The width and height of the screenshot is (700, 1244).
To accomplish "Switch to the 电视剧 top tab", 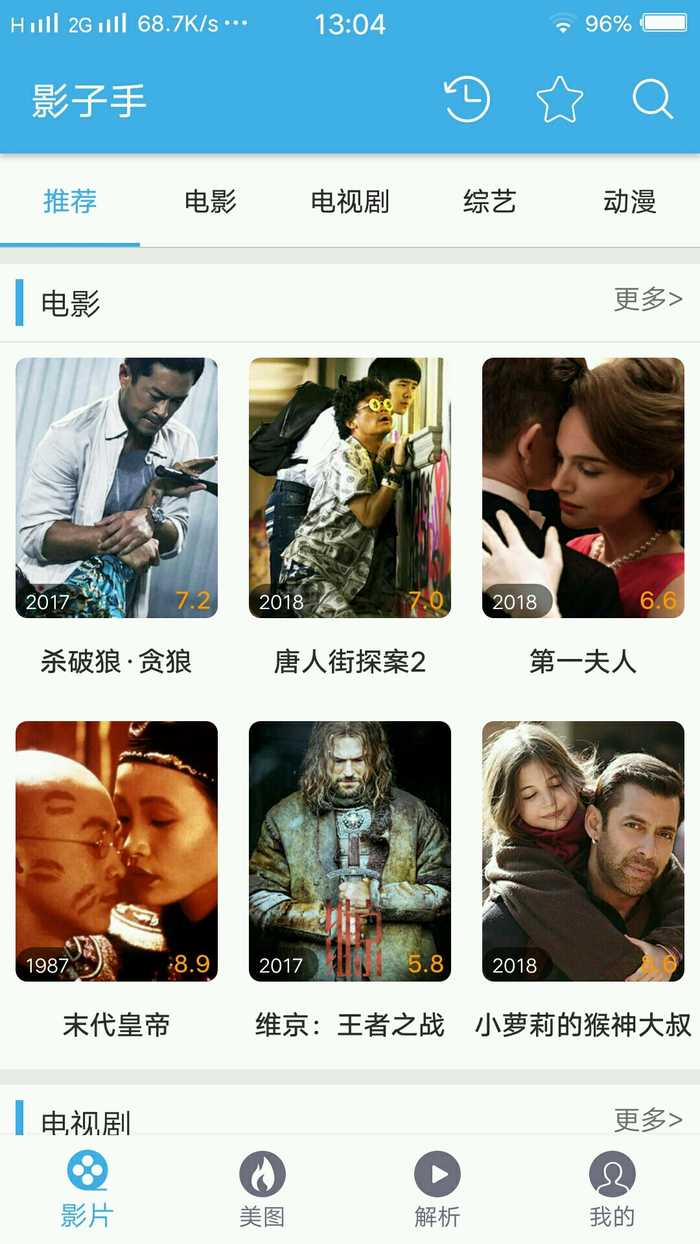I will point(350,202).
